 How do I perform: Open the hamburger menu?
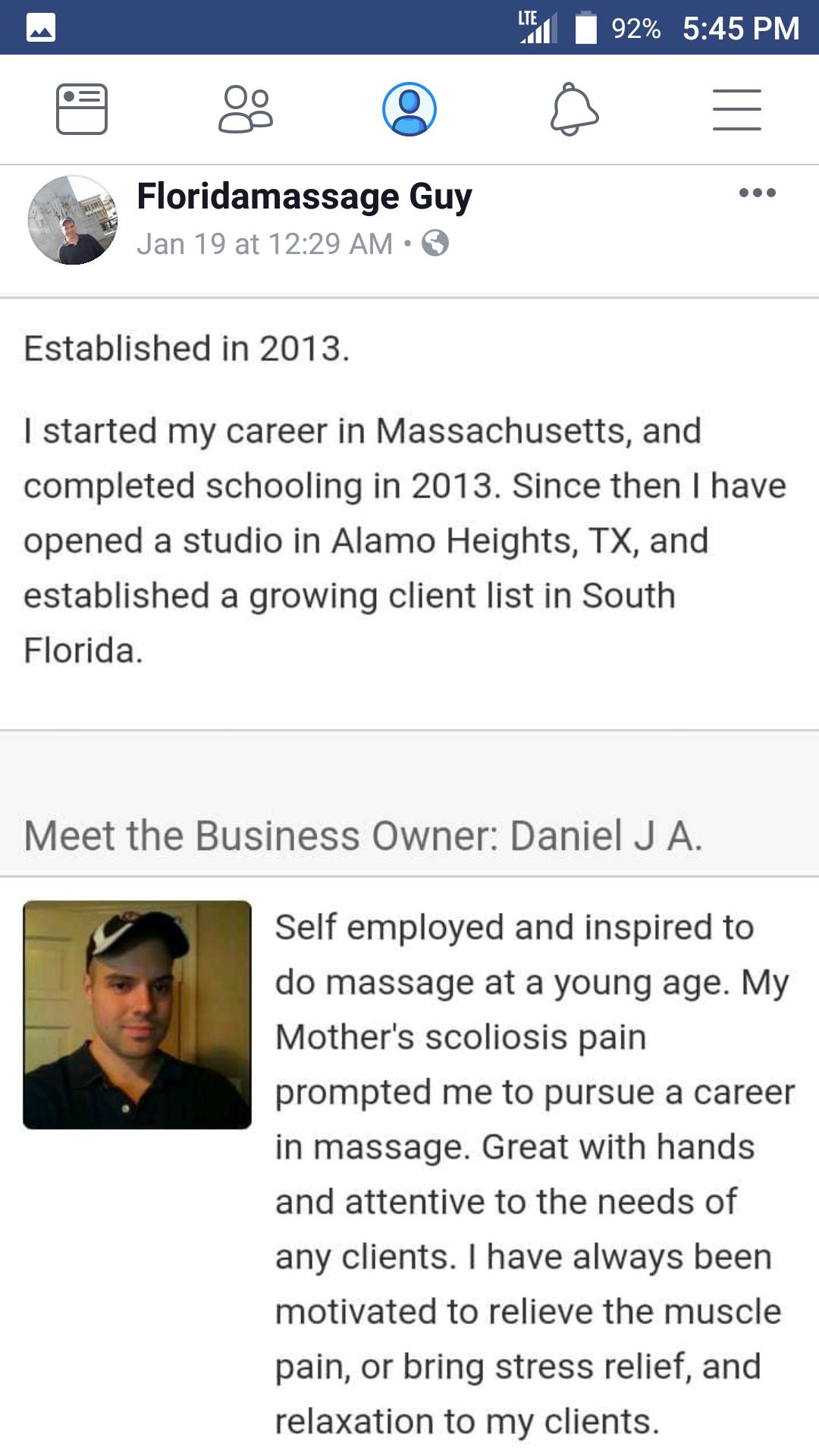(736, 109)
